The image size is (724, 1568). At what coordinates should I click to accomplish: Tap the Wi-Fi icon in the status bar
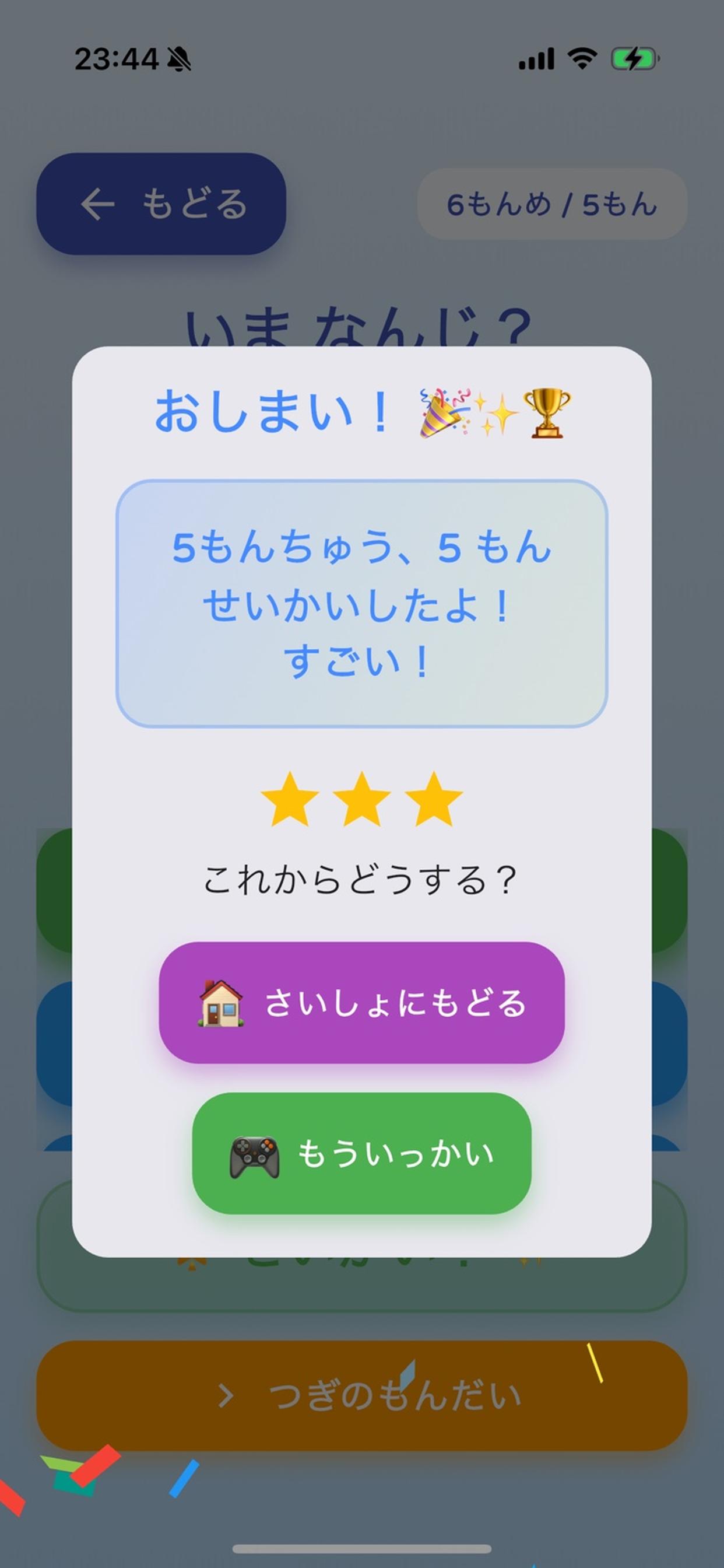tap(581, 58)
